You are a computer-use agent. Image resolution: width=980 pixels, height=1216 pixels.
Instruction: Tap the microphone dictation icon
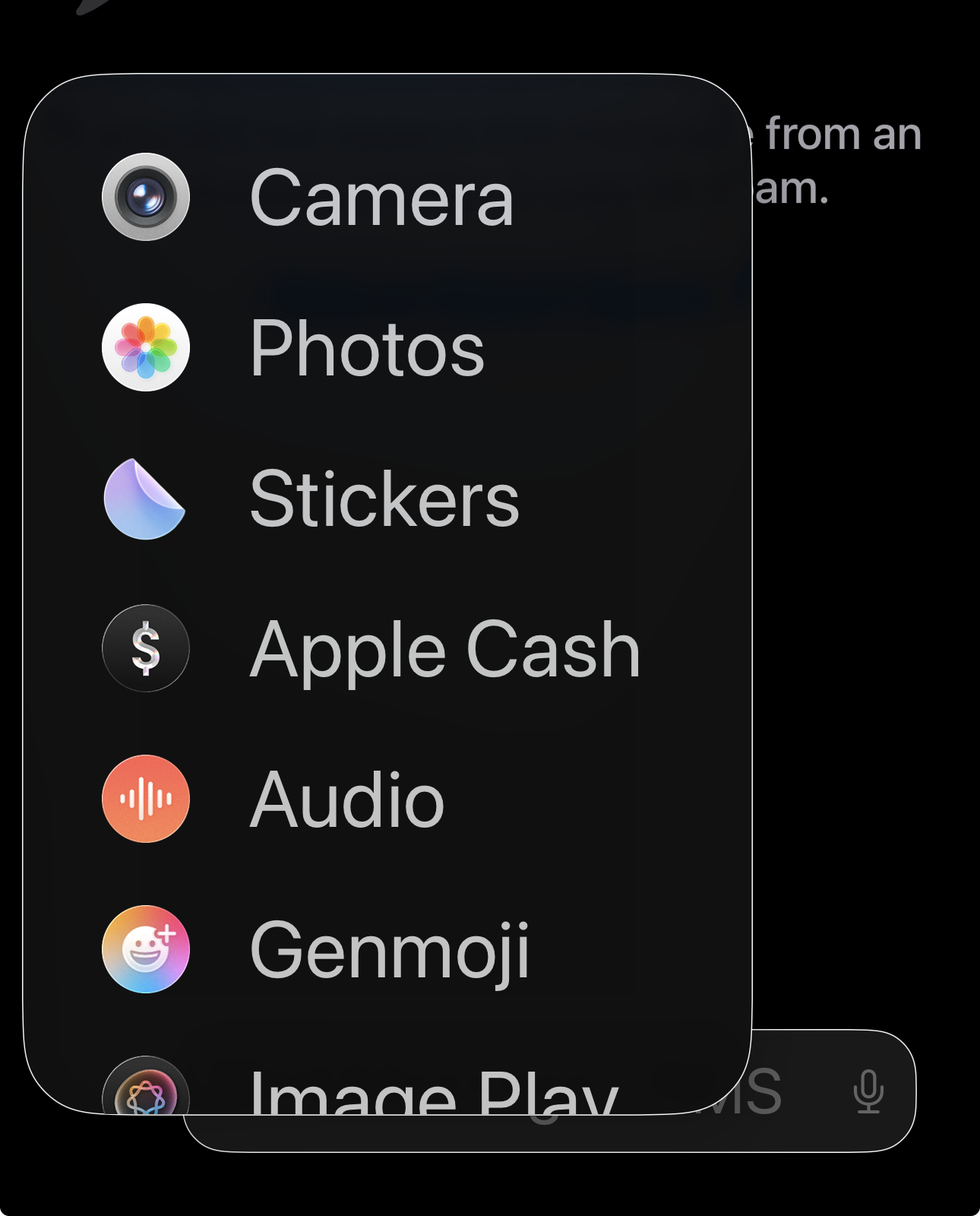[868, 1092]
